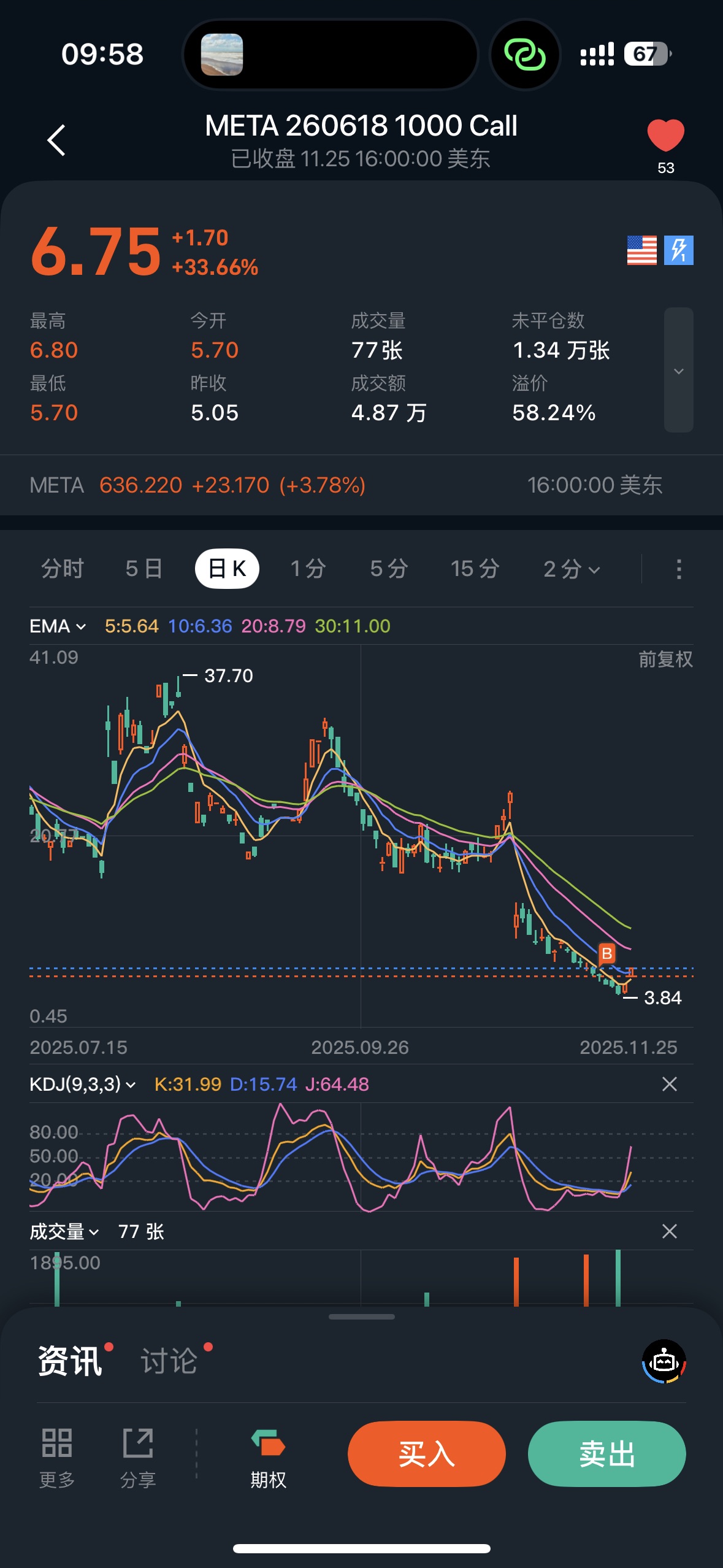Close the 成交量 volume panel
Viewport: 723px width, 1568px height.
[669, 1231]
